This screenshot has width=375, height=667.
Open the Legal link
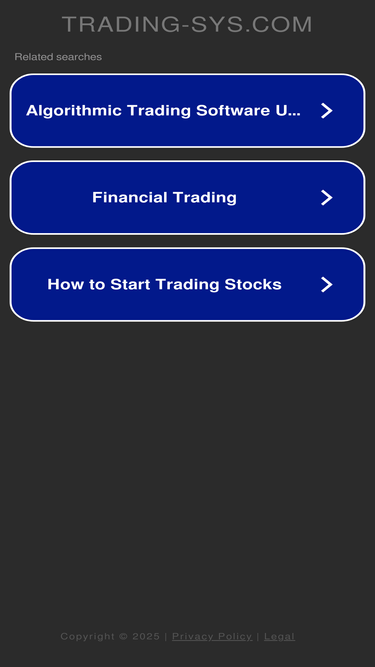pos(279,636)
